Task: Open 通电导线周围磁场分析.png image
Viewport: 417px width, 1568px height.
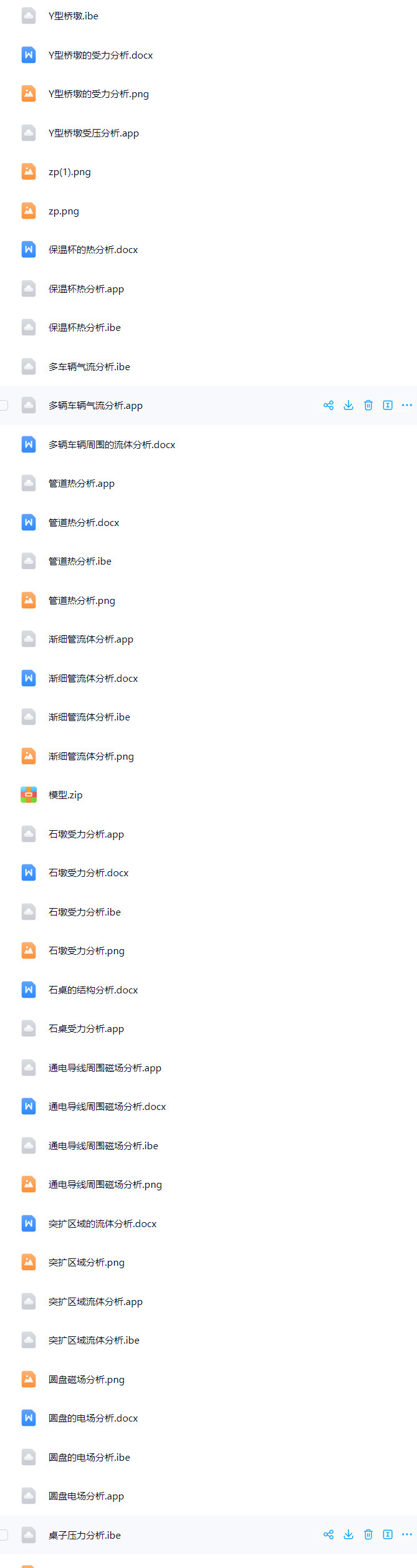Action: tap(105, 1184)
